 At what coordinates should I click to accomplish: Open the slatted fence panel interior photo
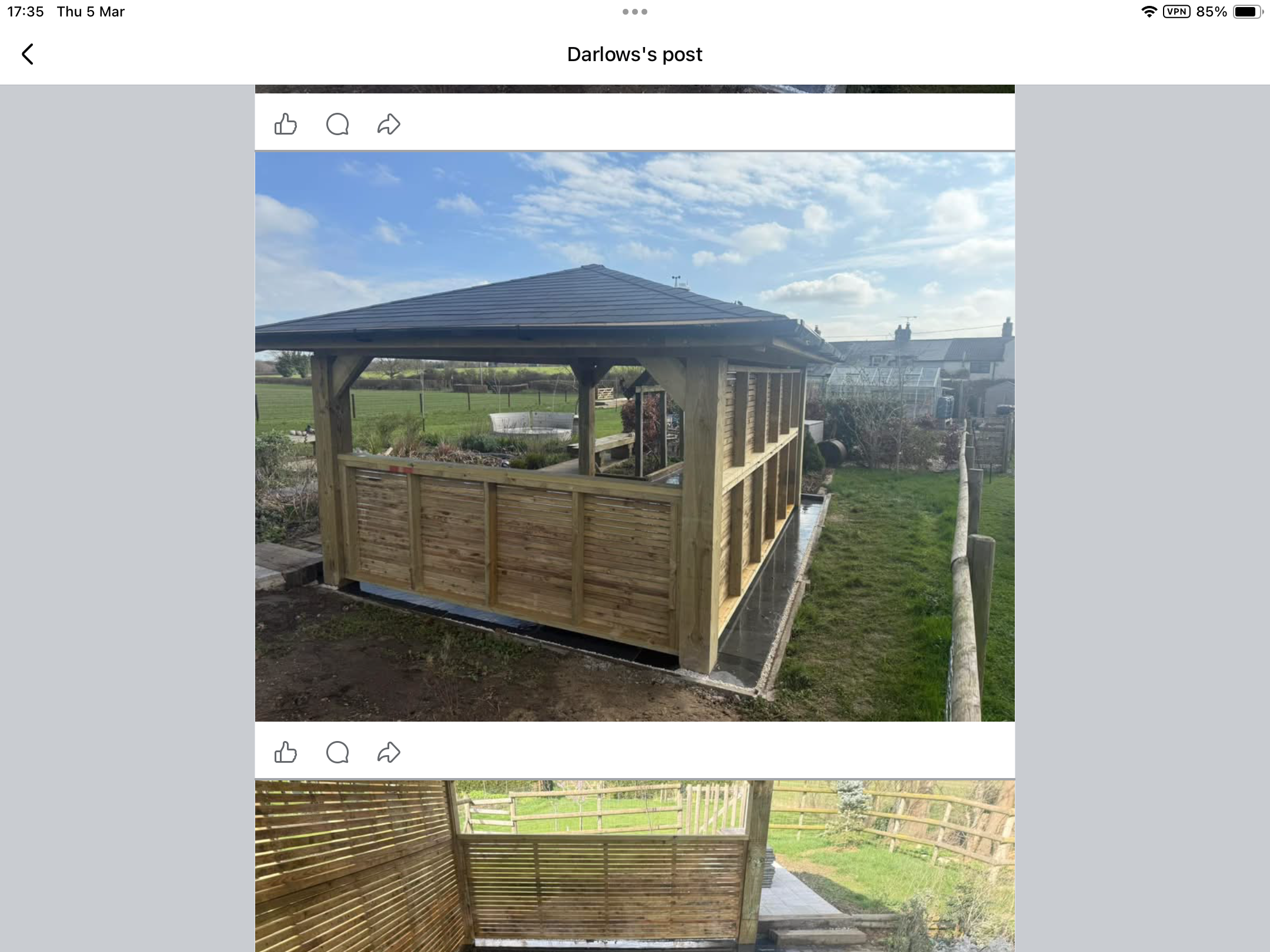coord(634,866)
